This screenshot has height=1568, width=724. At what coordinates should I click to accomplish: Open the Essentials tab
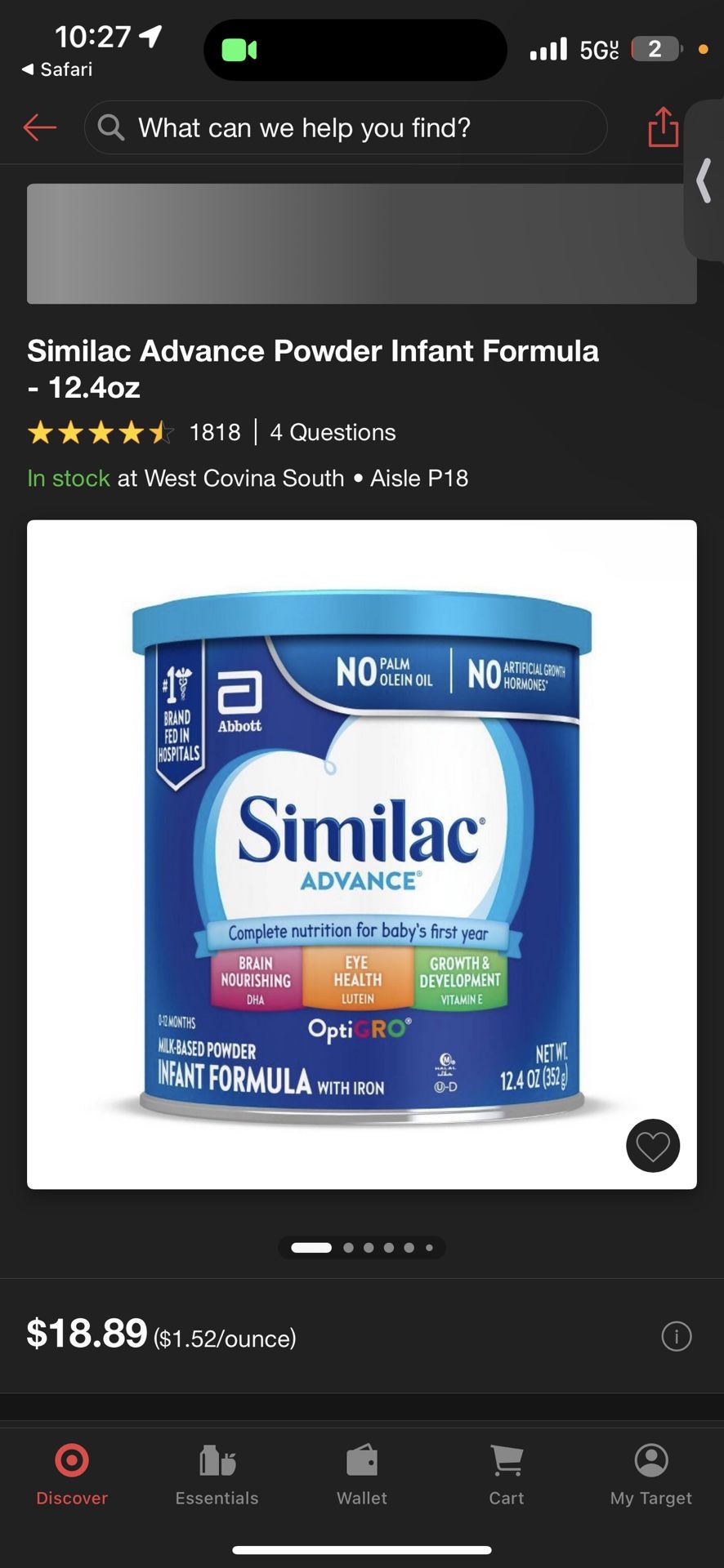(217, 1474)
